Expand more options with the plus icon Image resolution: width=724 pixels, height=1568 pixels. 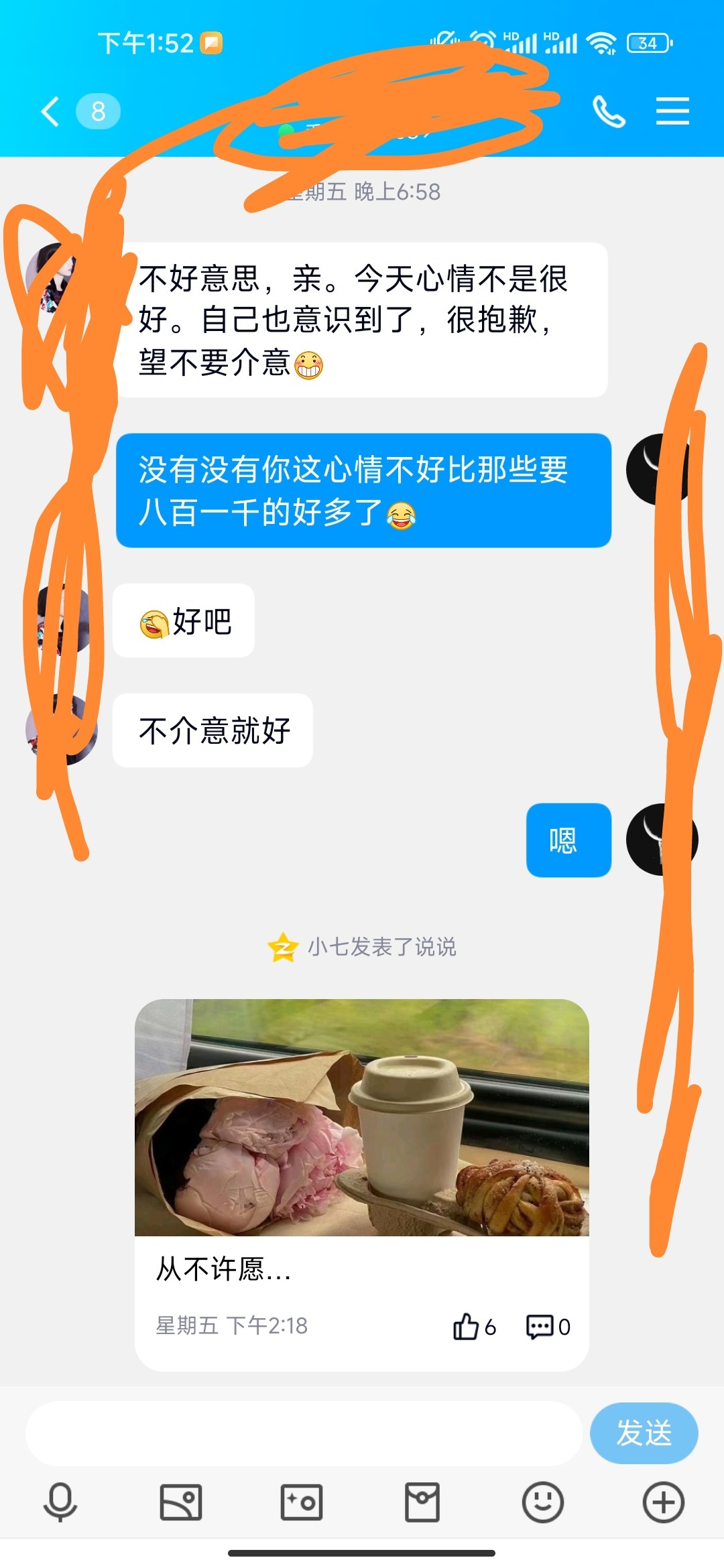click(663, 1502)
